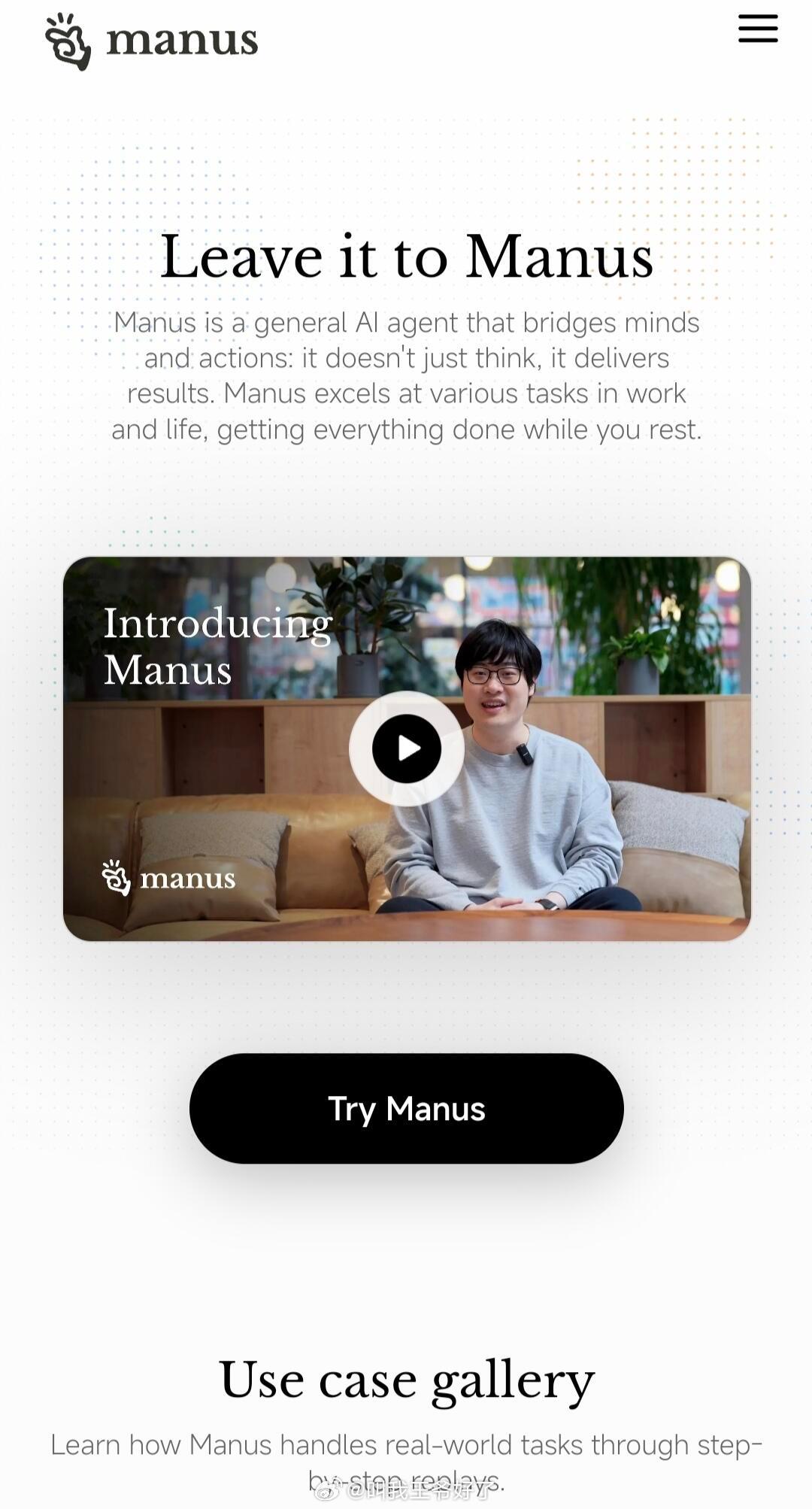Open the hamburger navigation menu
This screenshot has height=1509, width=812.
point(757,29)
